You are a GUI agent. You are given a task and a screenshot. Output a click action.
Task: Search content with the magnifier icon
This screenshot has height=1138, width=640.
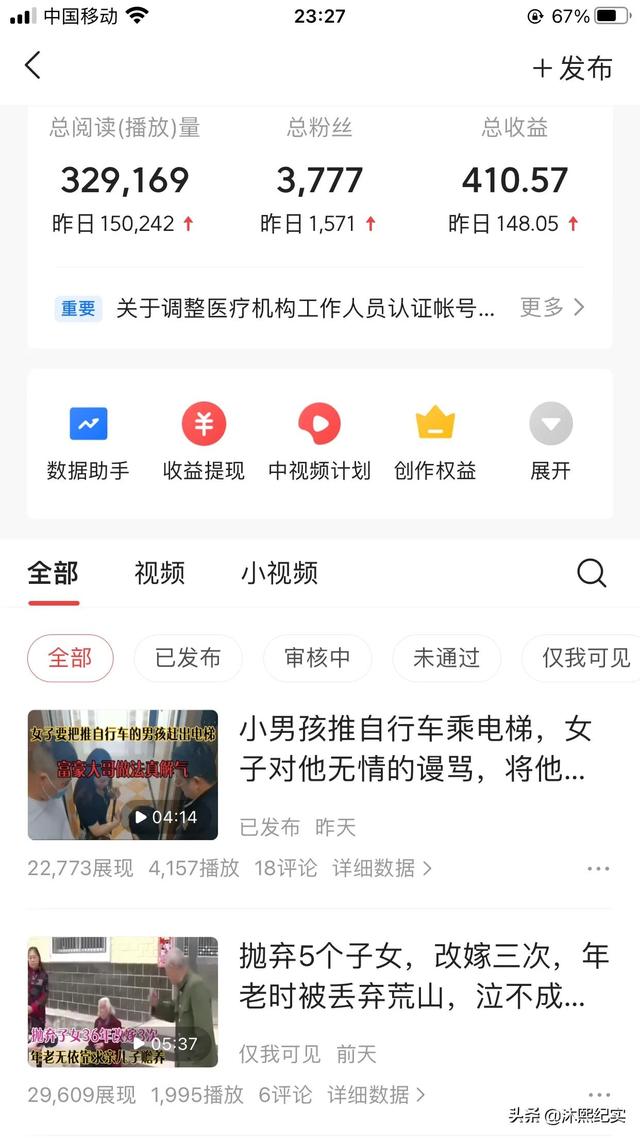[591, 573]
